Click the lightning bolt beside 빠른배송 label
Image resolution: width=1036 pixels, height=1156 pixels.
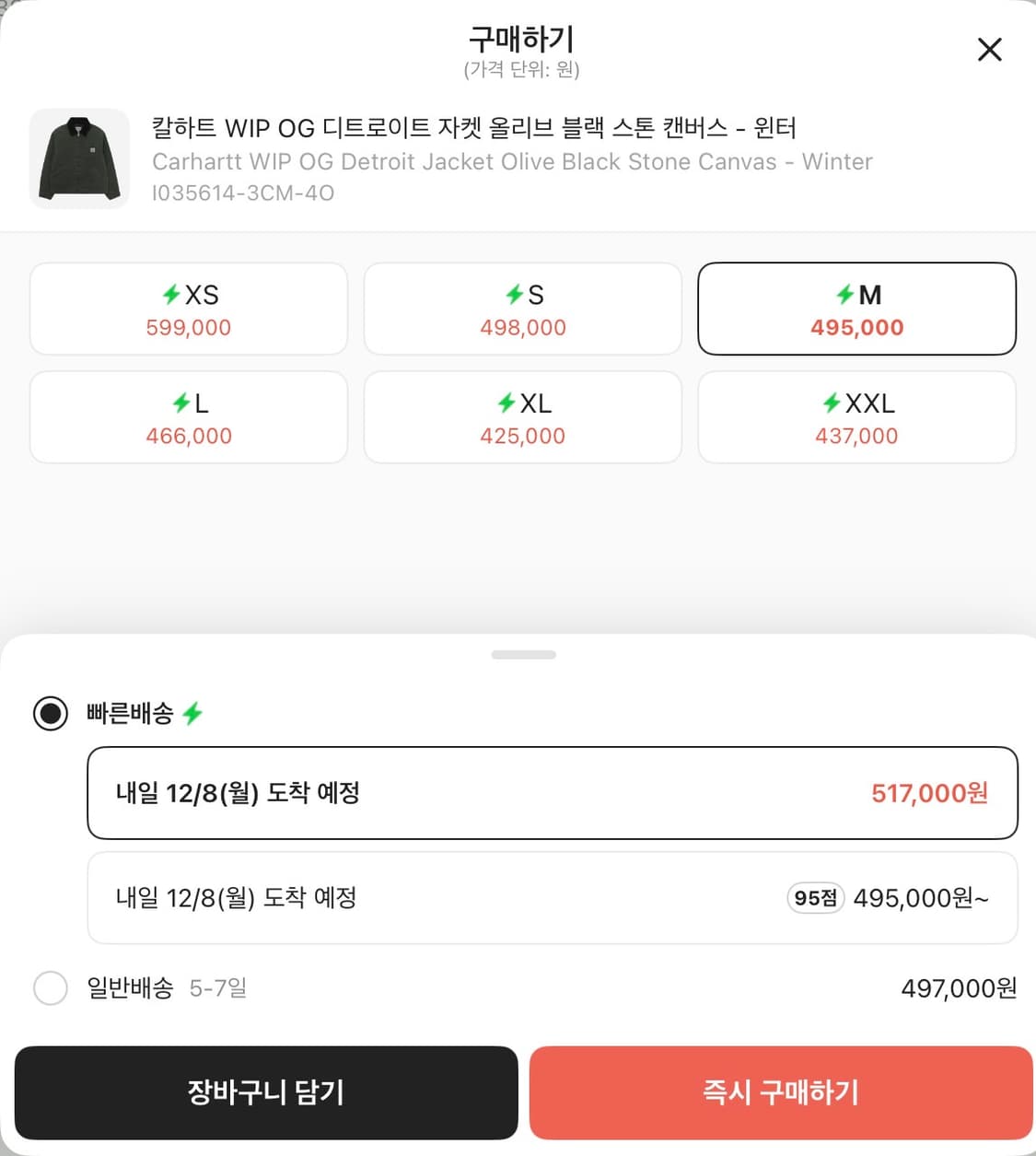[191, 712]
